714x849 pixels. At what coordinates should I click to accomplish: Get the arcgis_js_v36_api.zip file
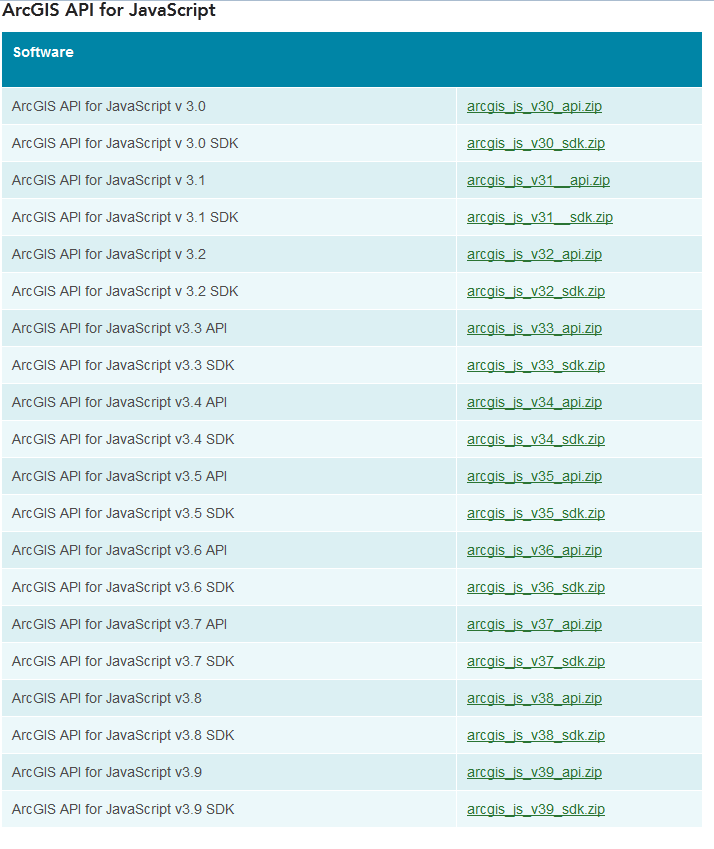coord(534,550)
